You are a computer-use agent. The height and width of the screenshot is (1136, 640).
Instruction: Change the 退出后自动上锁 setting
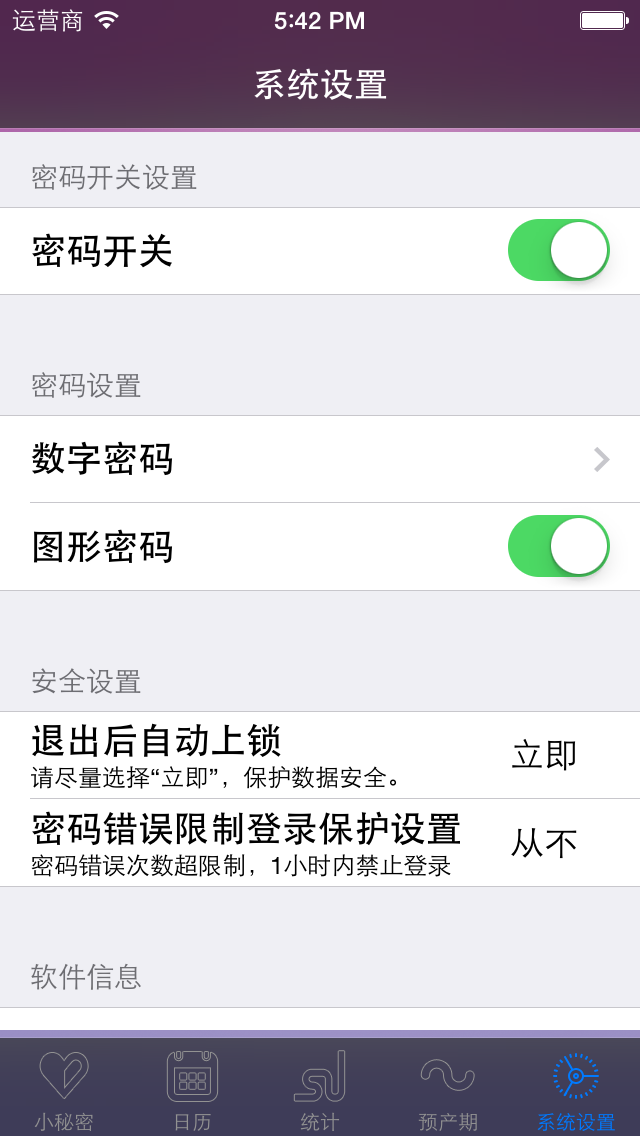[x=320, y=756]
